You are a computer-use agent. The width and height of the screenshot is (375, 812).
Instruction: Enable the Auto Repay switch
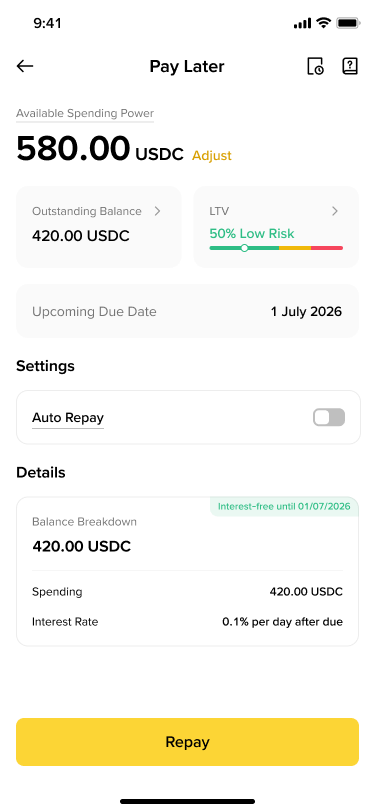click(329, 417)
